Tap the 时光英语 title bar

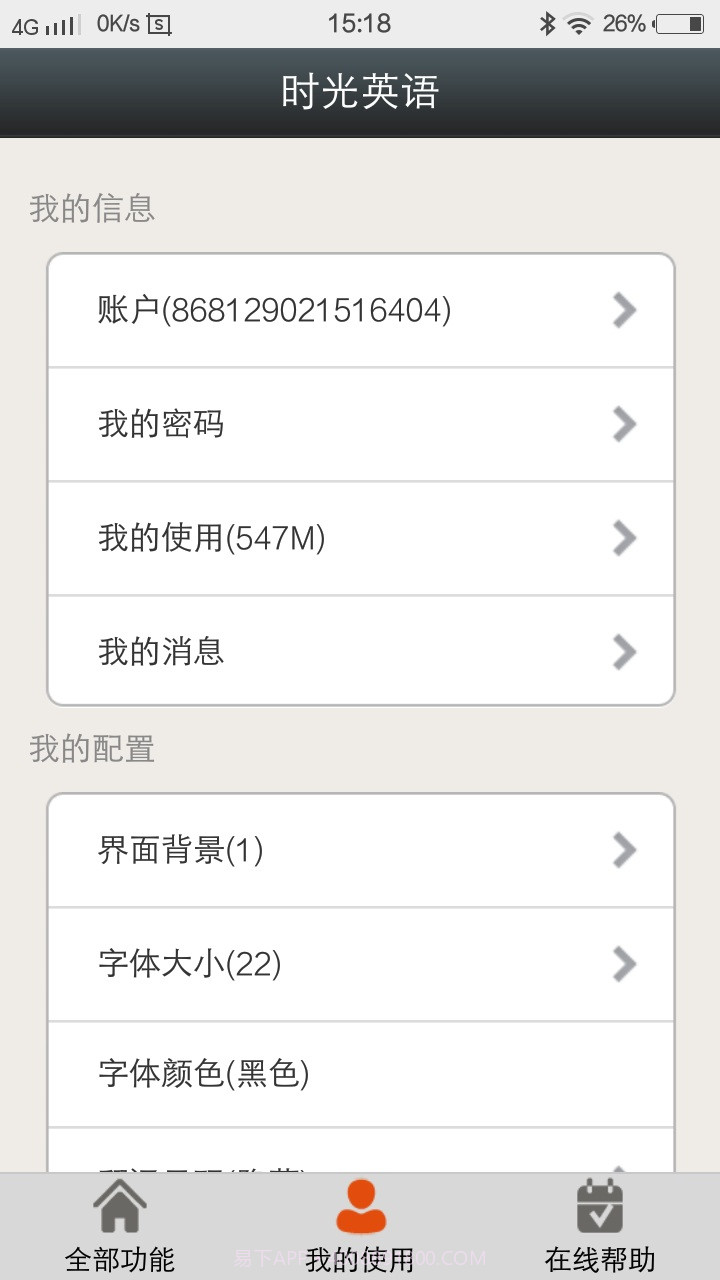(360, 89)
